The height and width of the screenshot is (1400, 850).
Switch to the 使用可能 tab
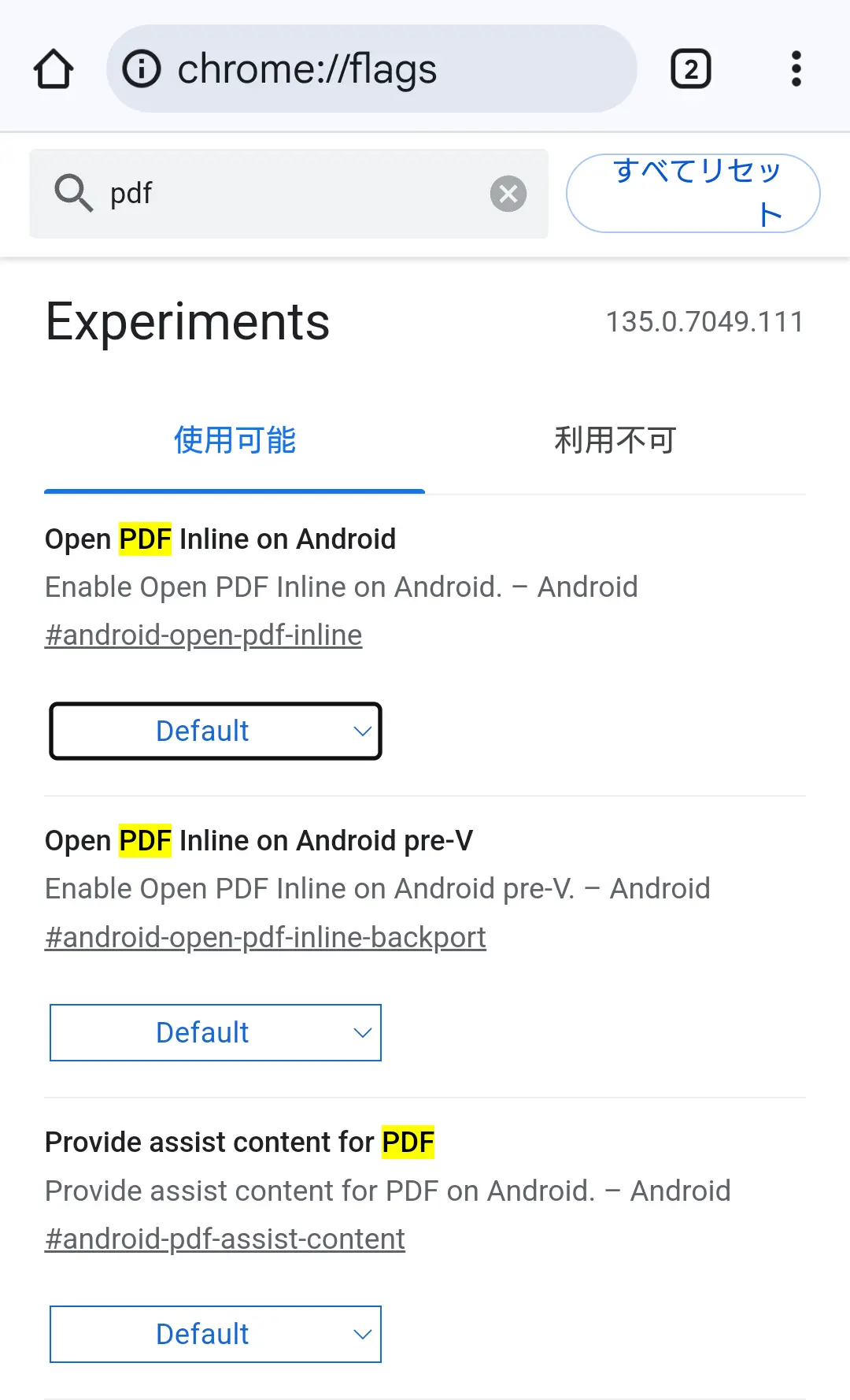[x=235, y=441]
